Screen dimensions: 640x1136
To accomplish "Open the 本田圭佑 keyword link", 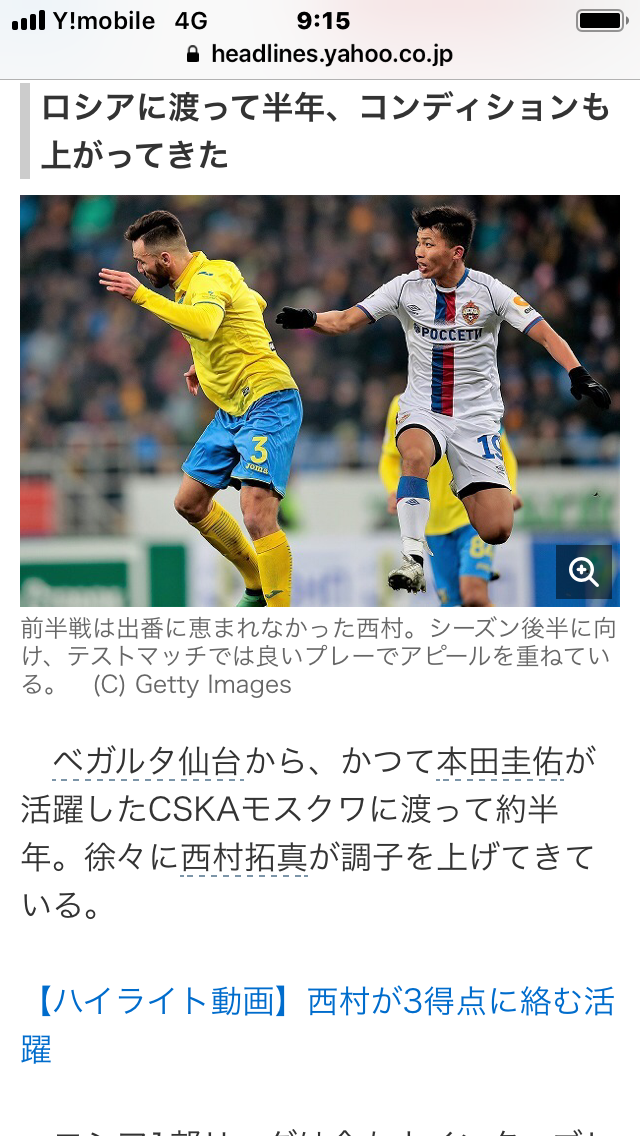I will coord(500,762).
